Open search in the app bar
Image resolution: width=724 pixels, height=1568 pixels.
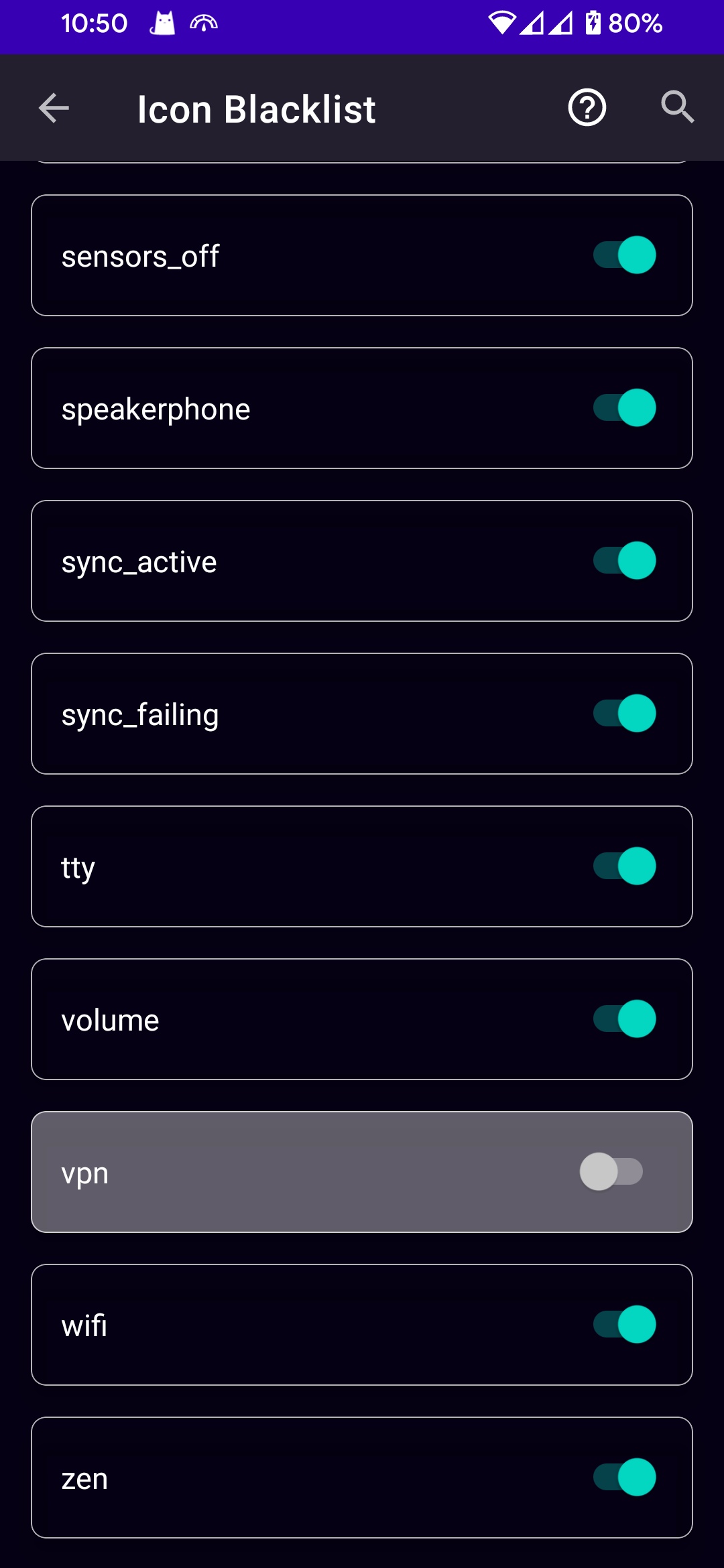(x=677, y=108)
